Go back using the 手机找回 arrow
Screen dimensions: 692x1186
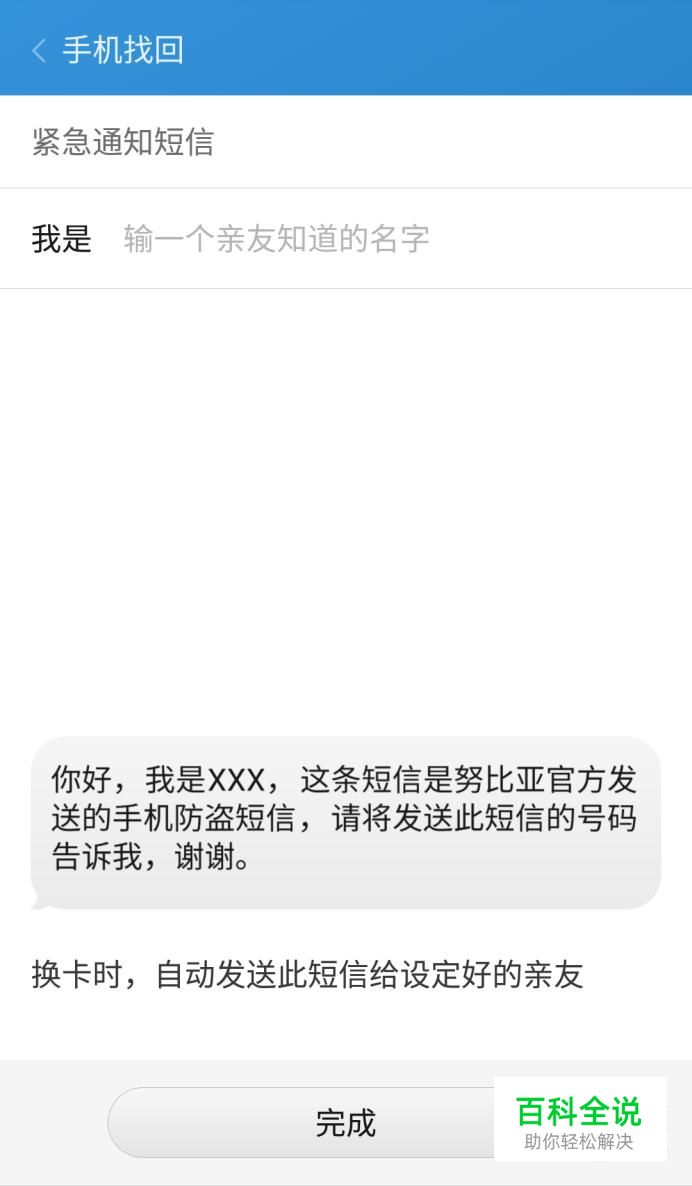pos(39,51)
